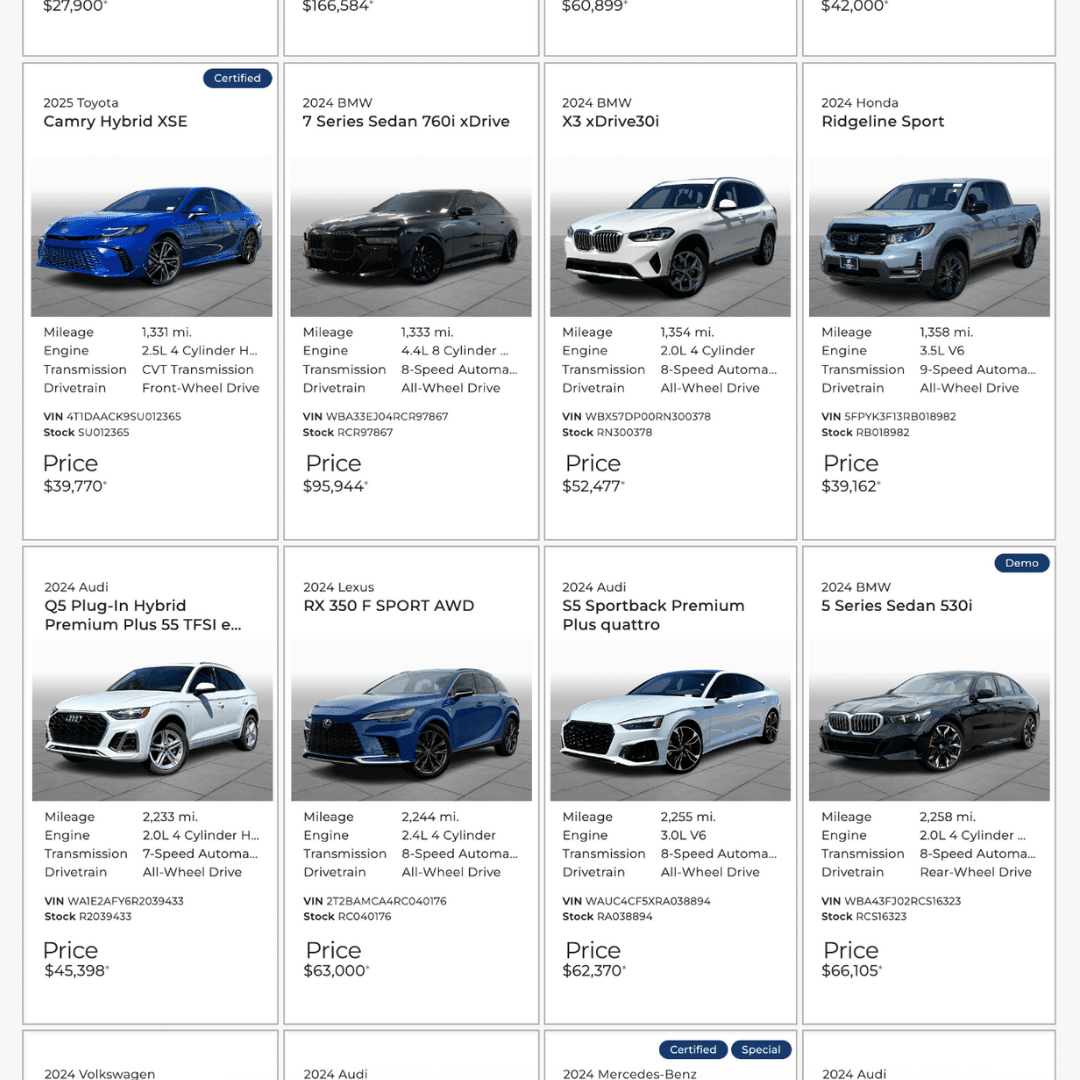Open the 2024 Honda Ridgeline Sport listing
Screen dimensions: 1080x1080
click(x=882, y=122)
